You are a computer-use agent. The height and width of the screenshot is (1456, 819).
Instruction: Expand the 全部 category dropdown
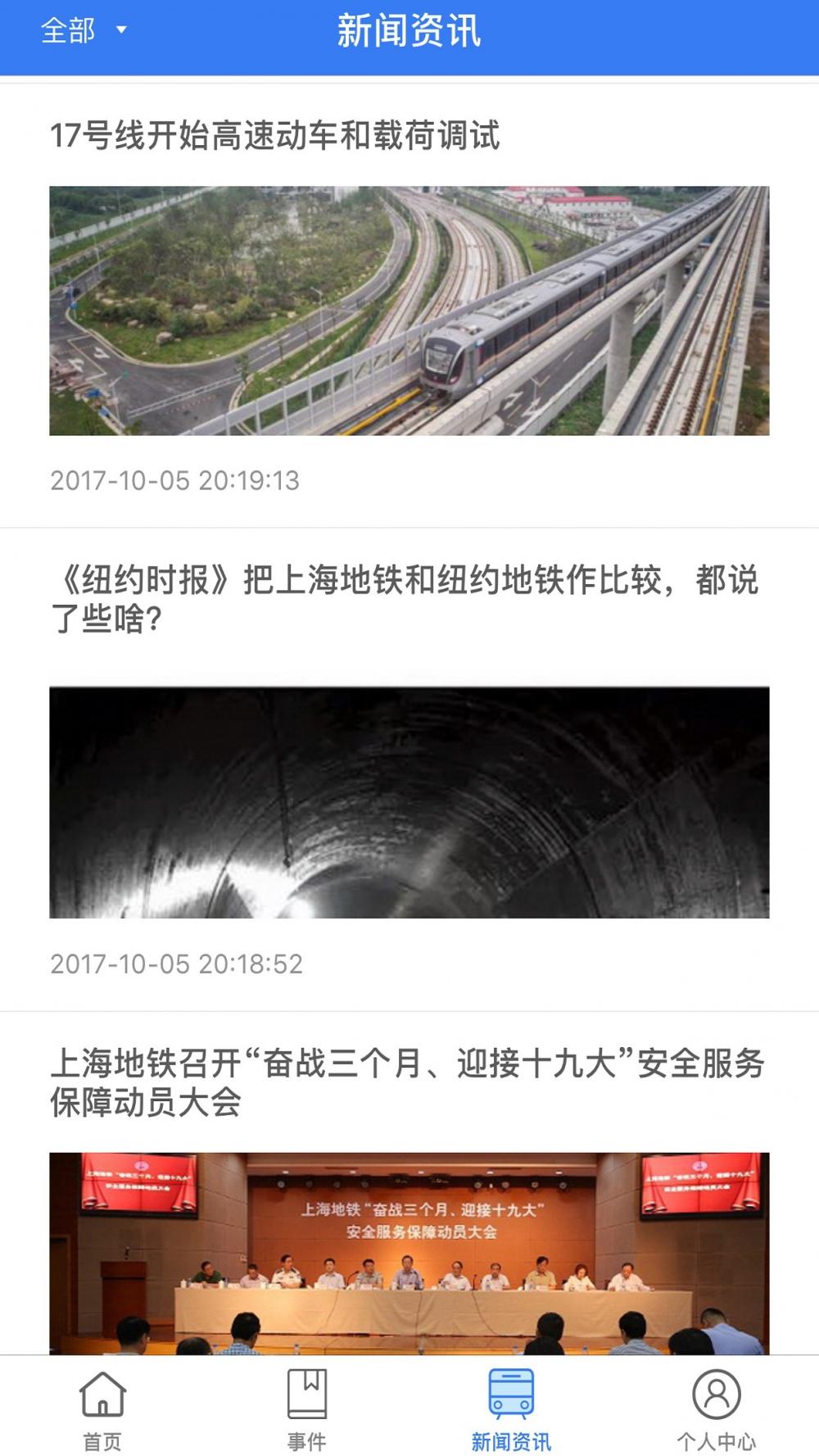point(84,31)
